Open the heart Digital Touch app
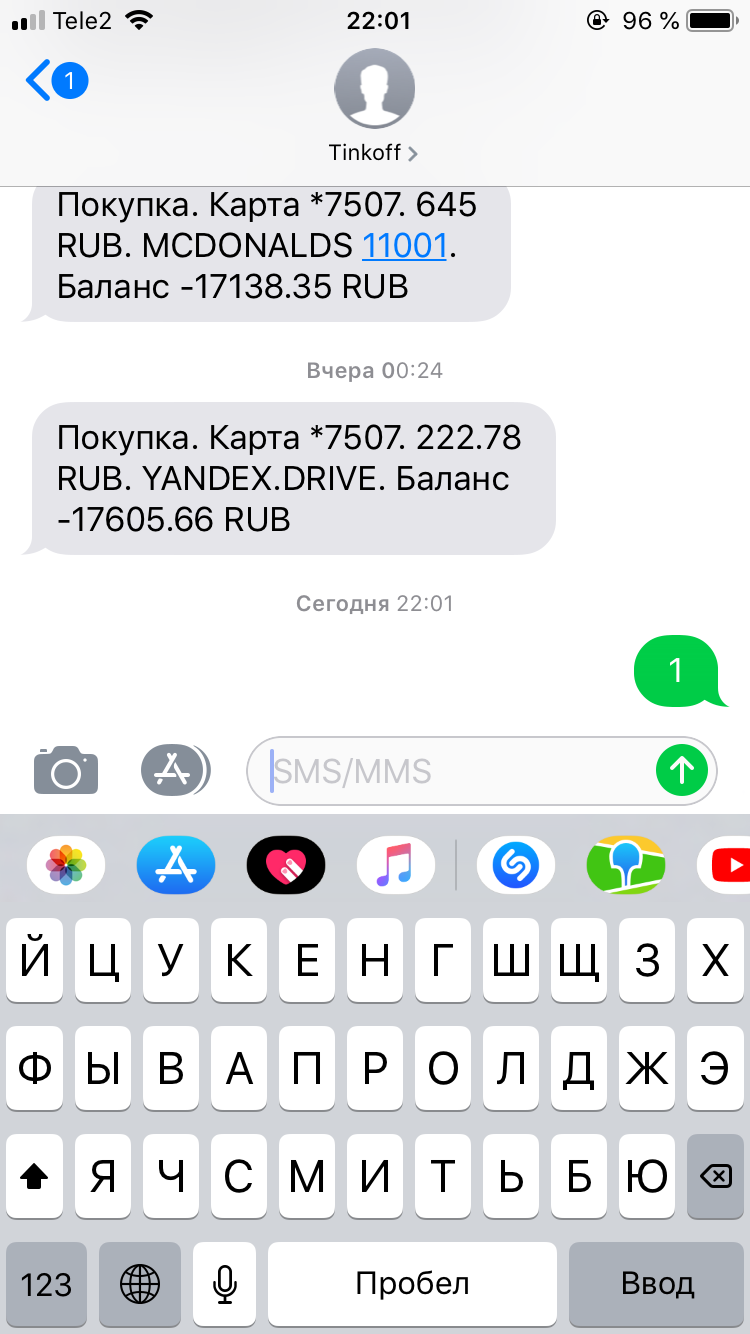 pyautogui.click(x=285, y=864)
